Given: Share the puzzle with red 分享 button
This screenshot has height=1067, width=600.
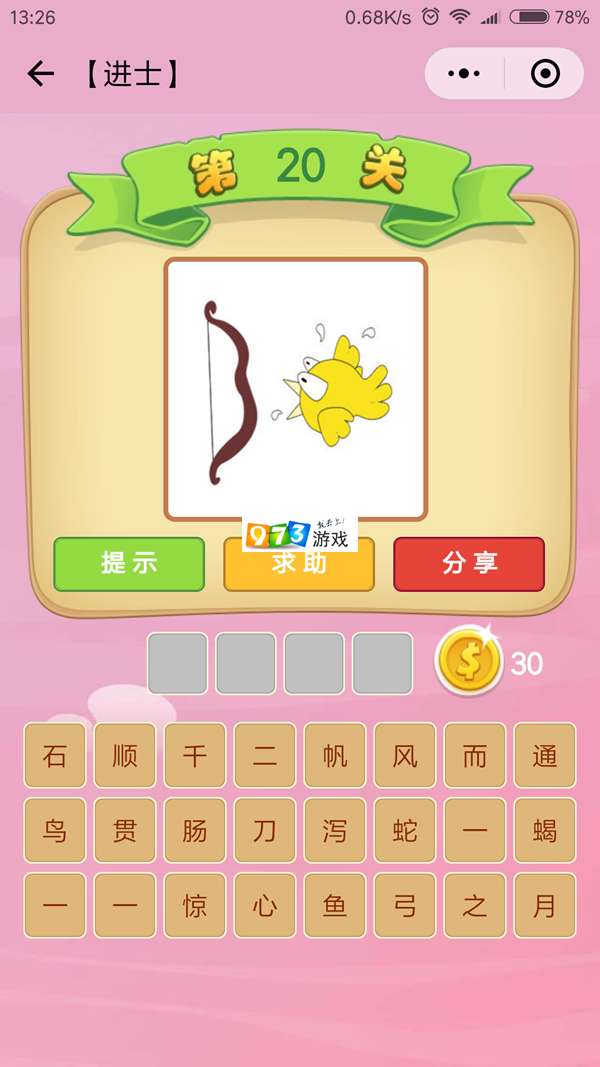Looking at the screenshot, I should click(469, 564).
